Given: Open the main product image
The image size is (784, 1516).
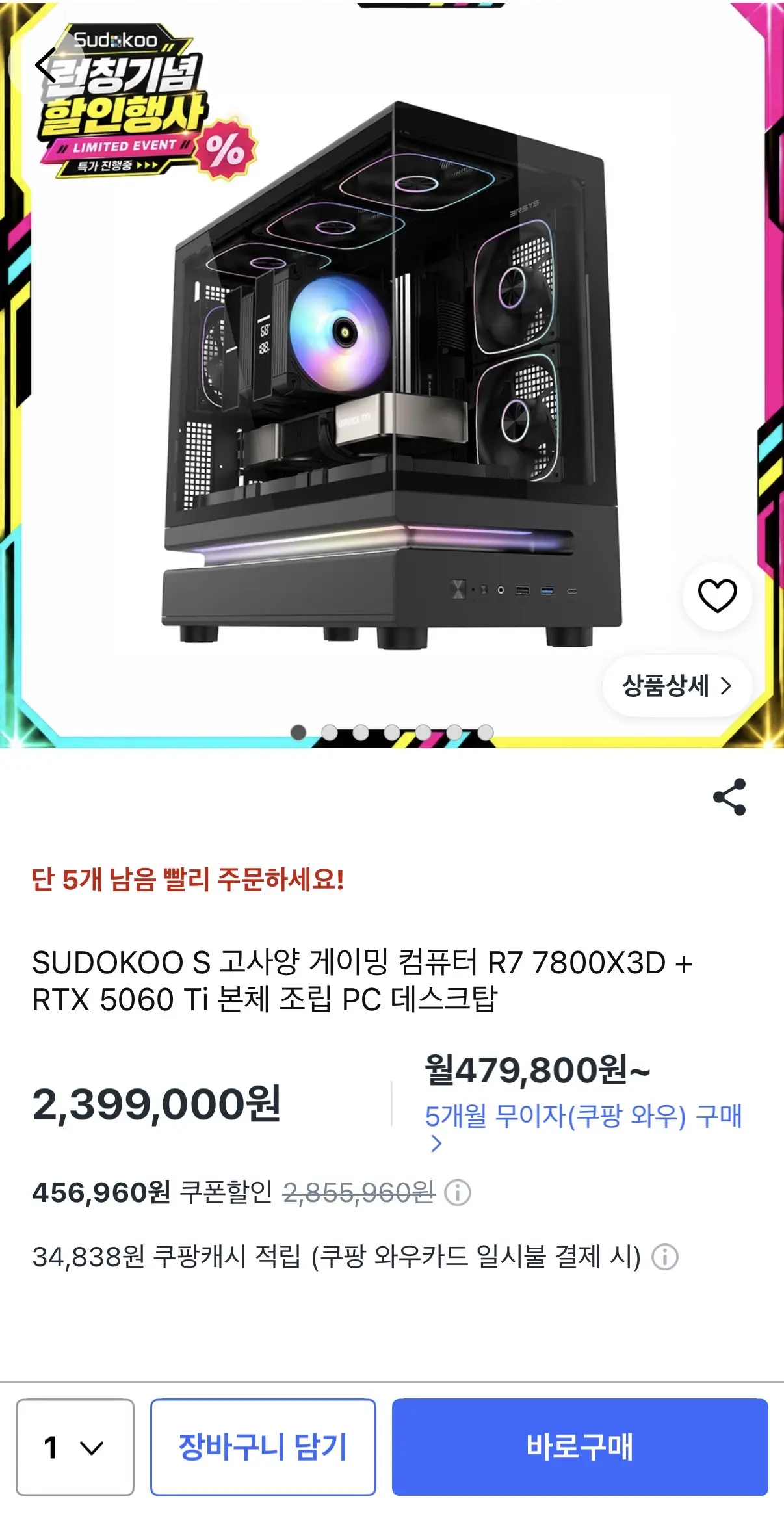Looking at the screenshot, I should click(392, 374).
